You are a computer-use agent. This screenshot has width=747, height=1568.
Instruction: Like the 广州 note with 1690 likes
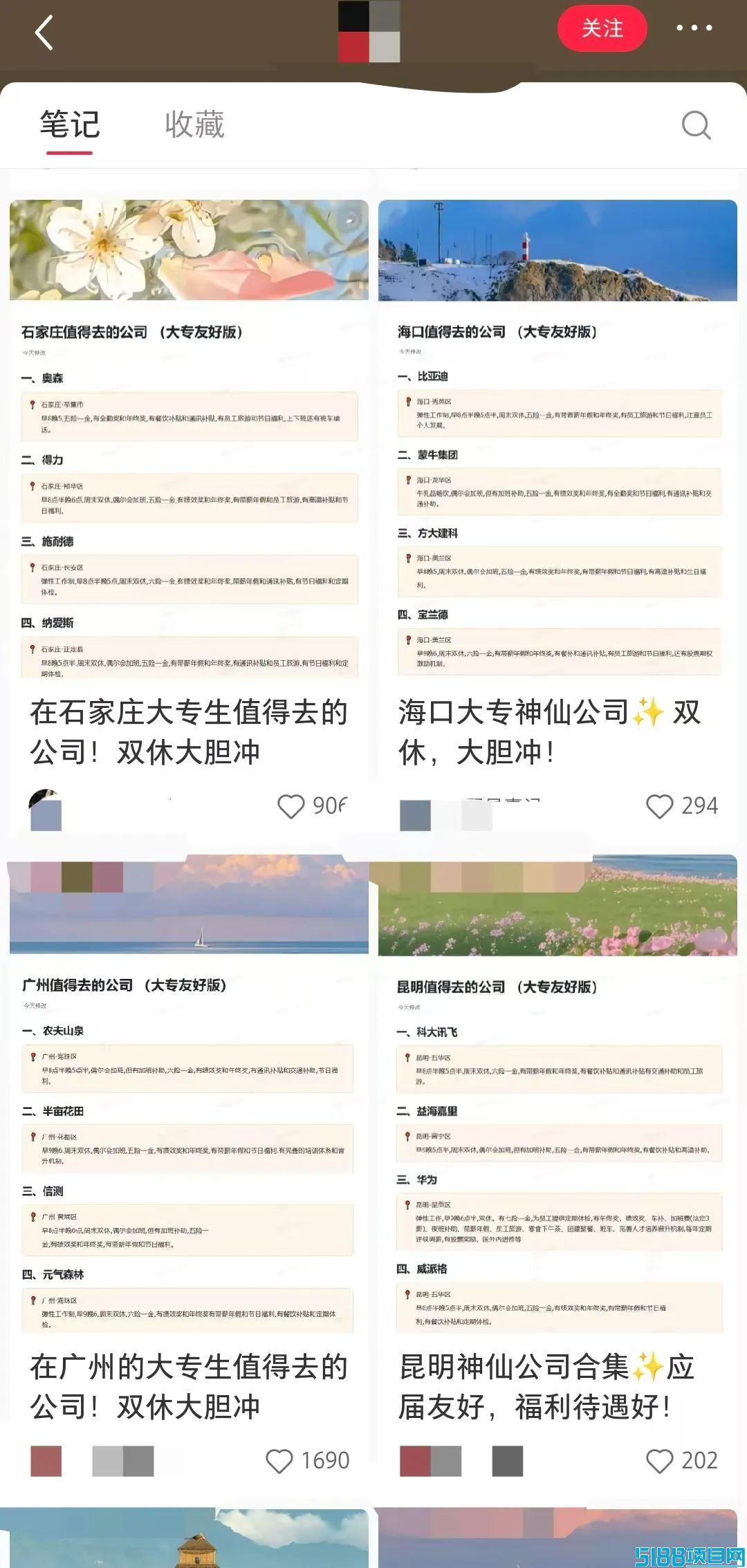(279, 1461)
